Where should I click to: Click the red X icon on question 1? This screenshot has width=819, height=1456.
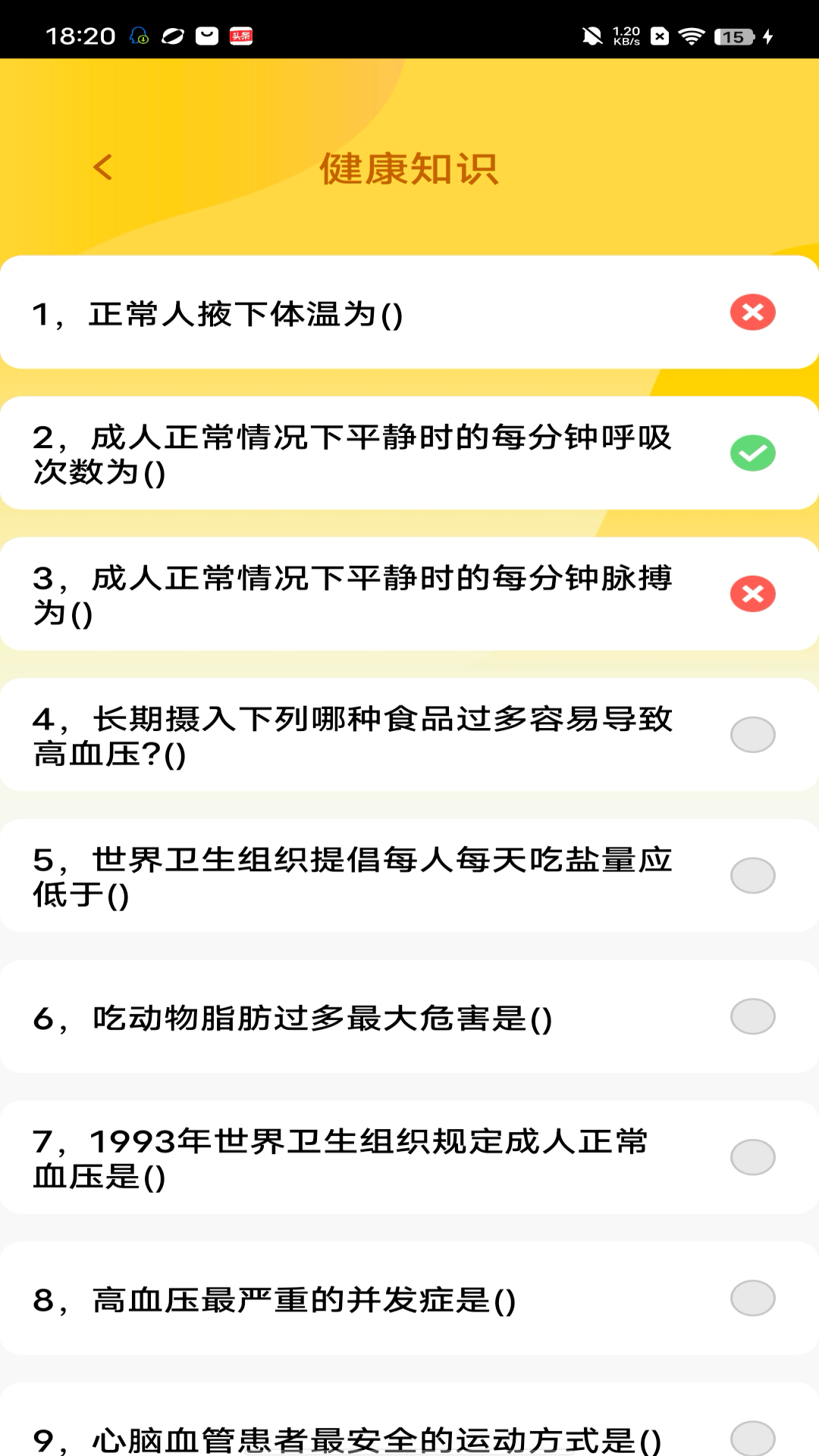pos(752,312)
